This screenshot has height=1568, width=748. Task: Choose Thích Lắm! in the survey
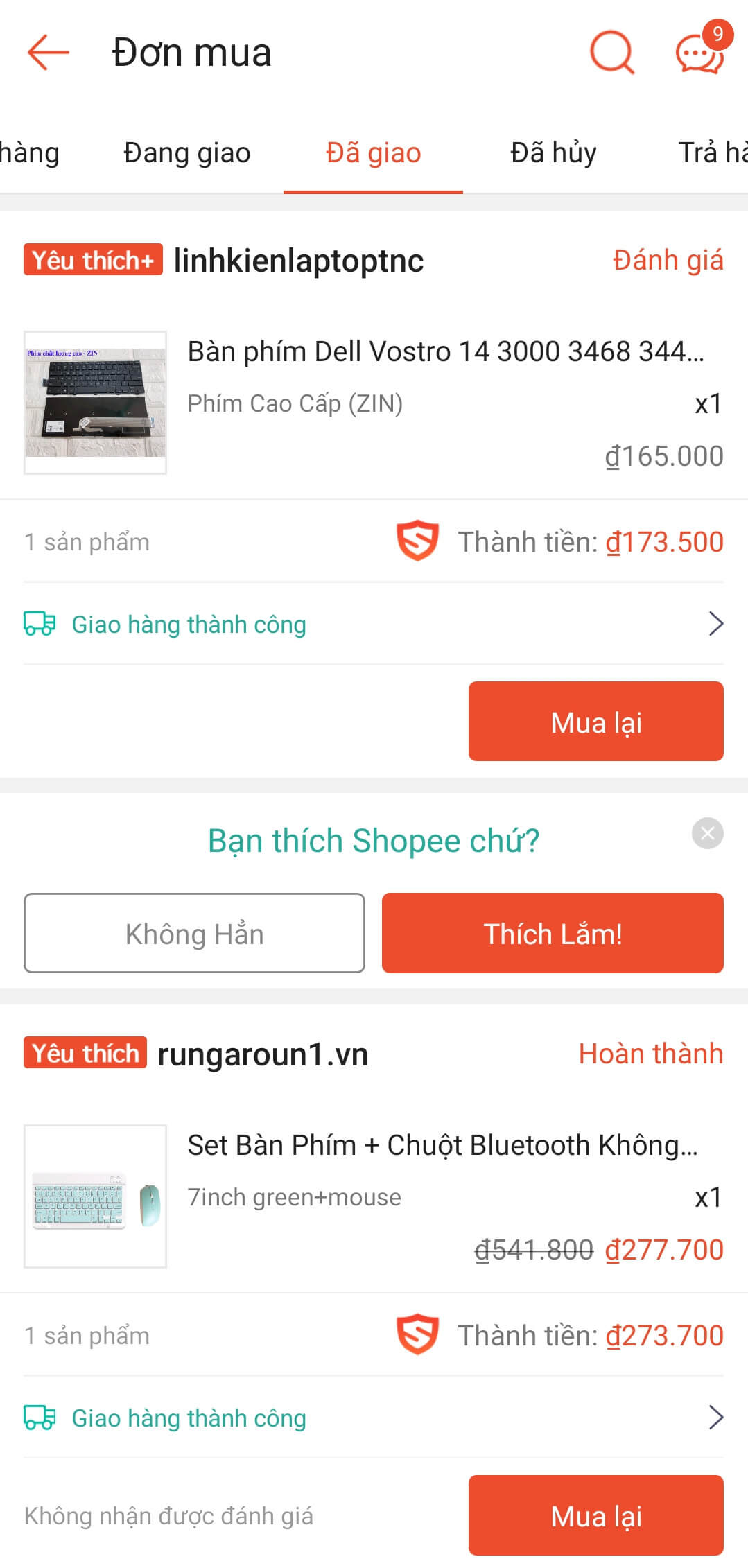point(553,933)
